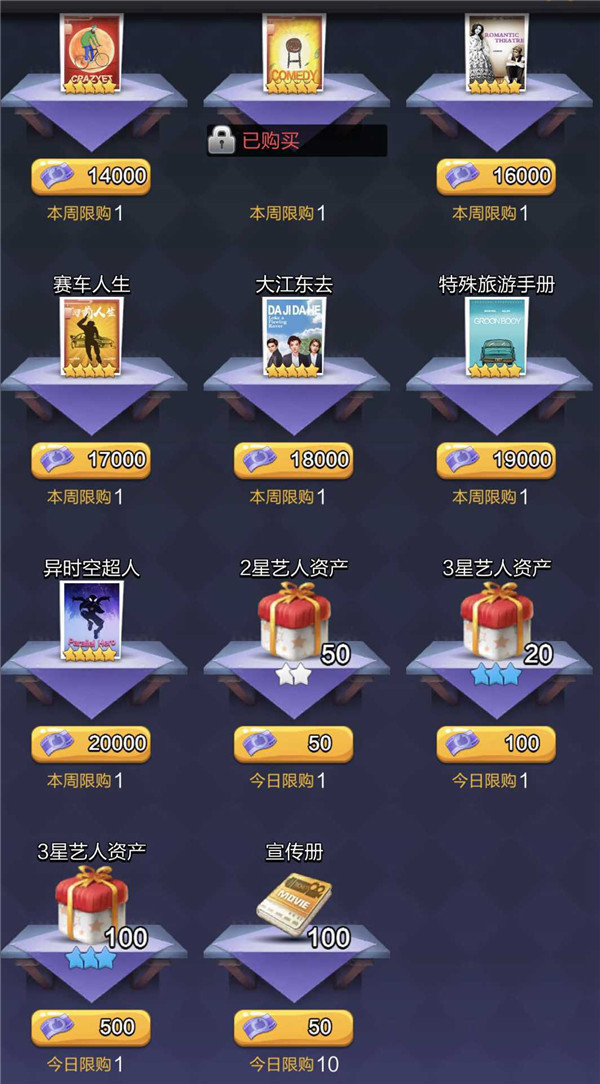The image size is (600, 1084).
Task: Open the 宣传册 movie booklet item
Action: [294, 902]
